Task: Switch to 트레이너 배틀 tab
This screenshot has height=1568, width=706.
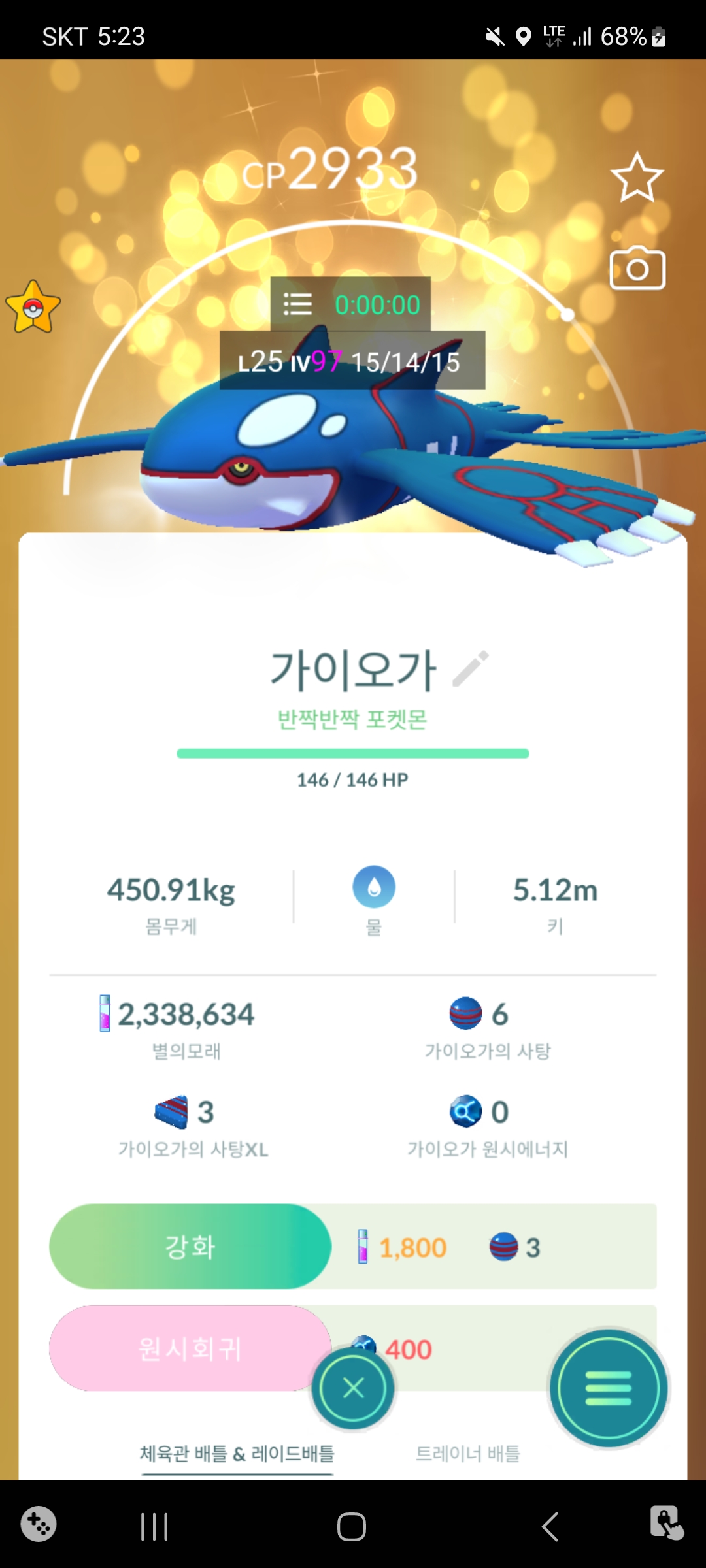Action: [468, 1454]
